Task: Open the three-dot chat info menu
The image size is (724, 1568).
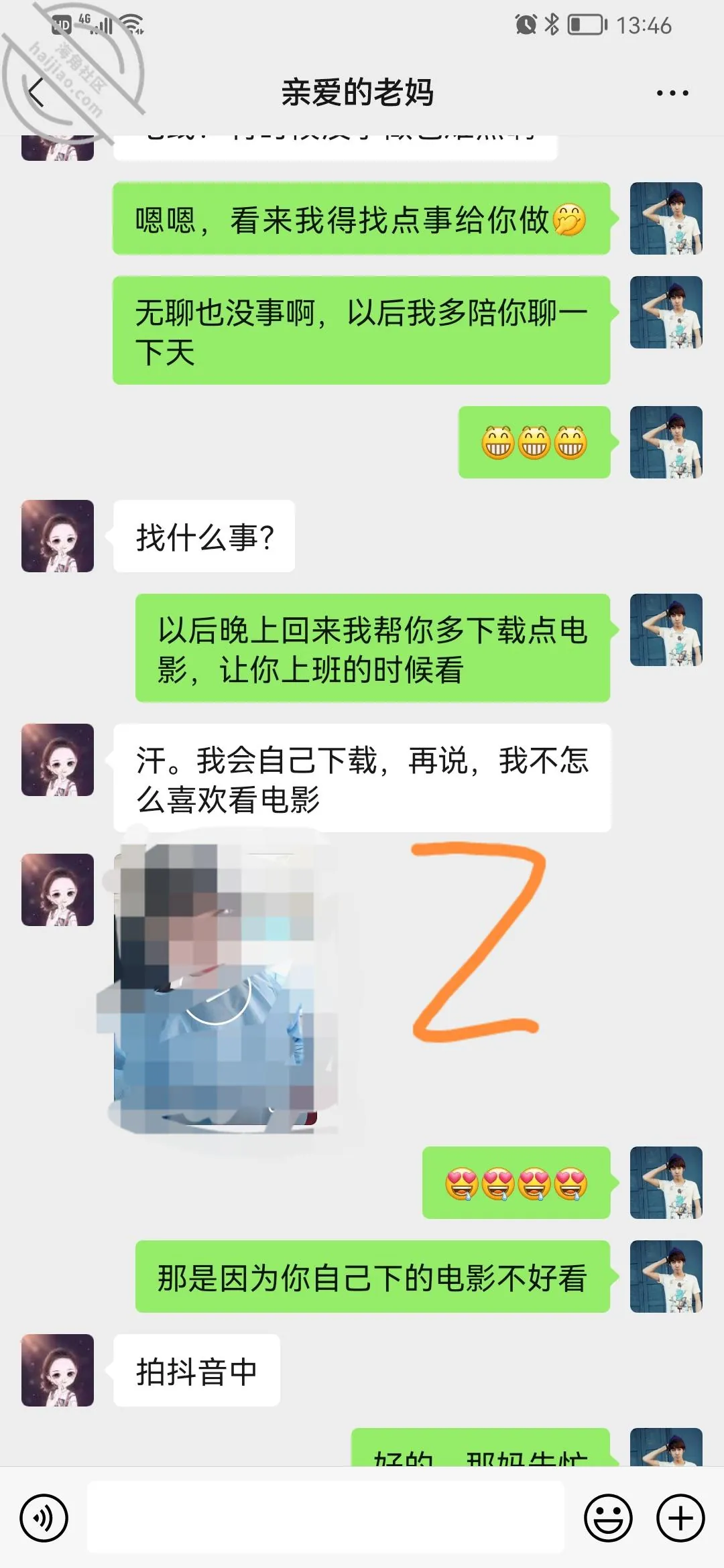Action: pos(672,93)
